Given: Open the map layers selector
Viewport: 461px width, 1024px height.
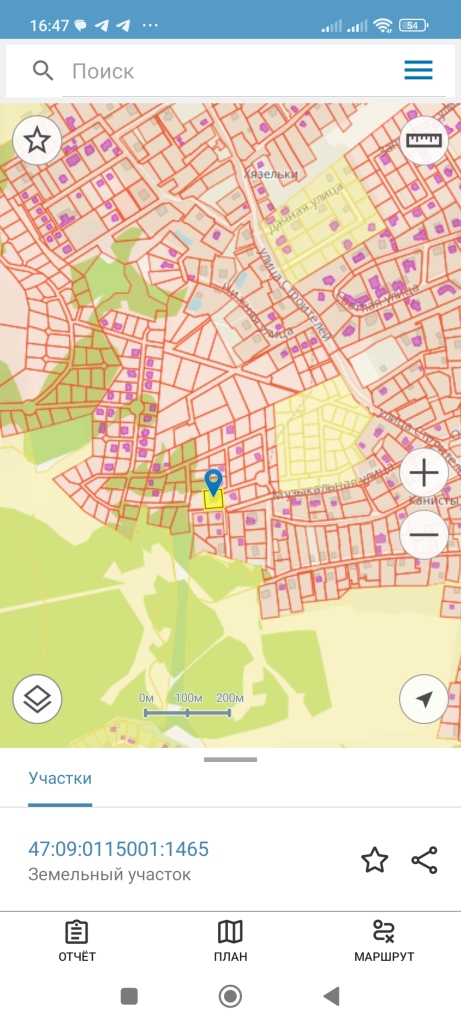Looking at the screenshot, I should pyautogui.click(x=37, y=699).
